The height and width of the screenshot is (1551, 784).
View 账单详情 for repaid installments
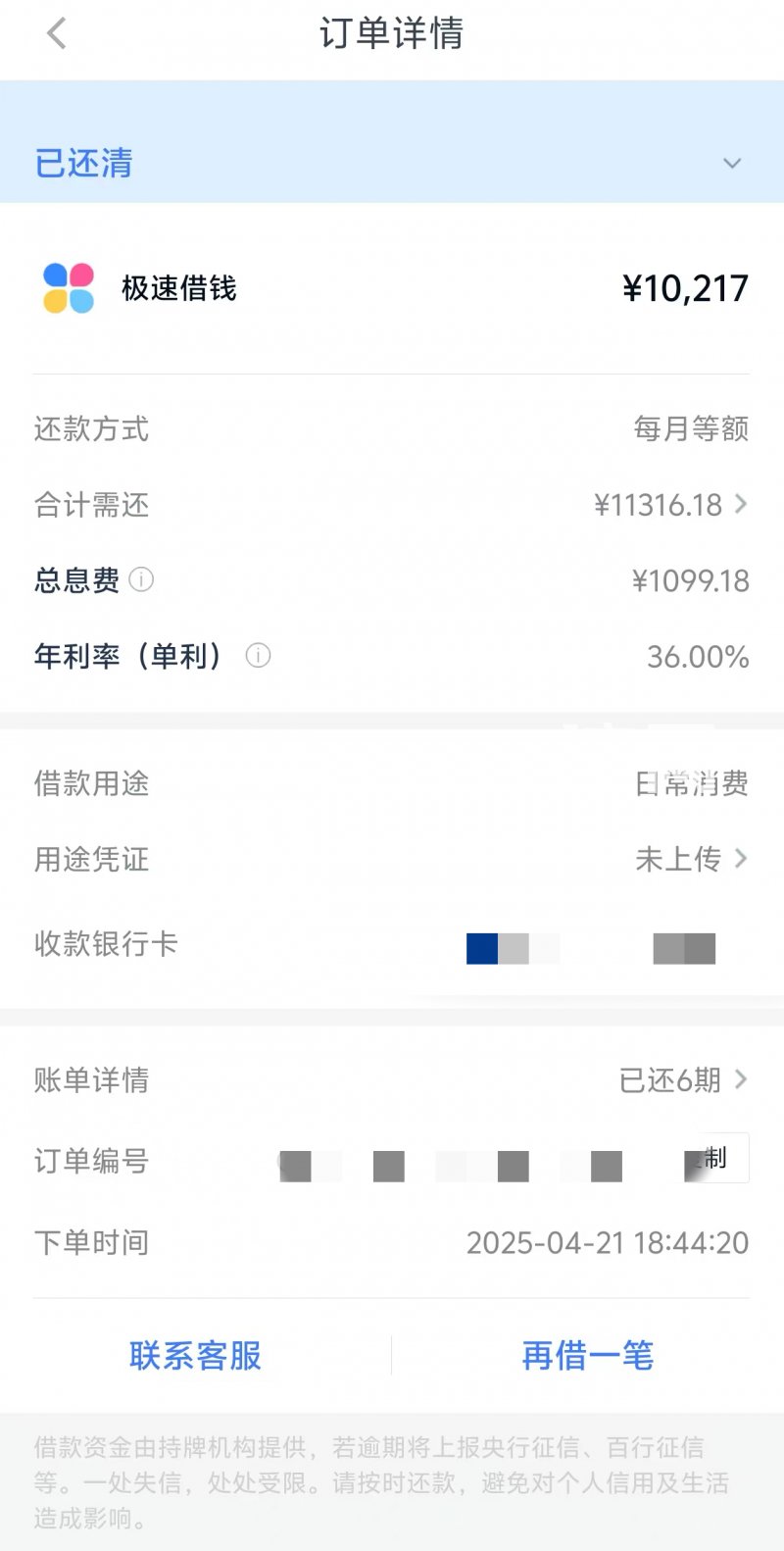pyautogui.click(x=683, y=1080)
